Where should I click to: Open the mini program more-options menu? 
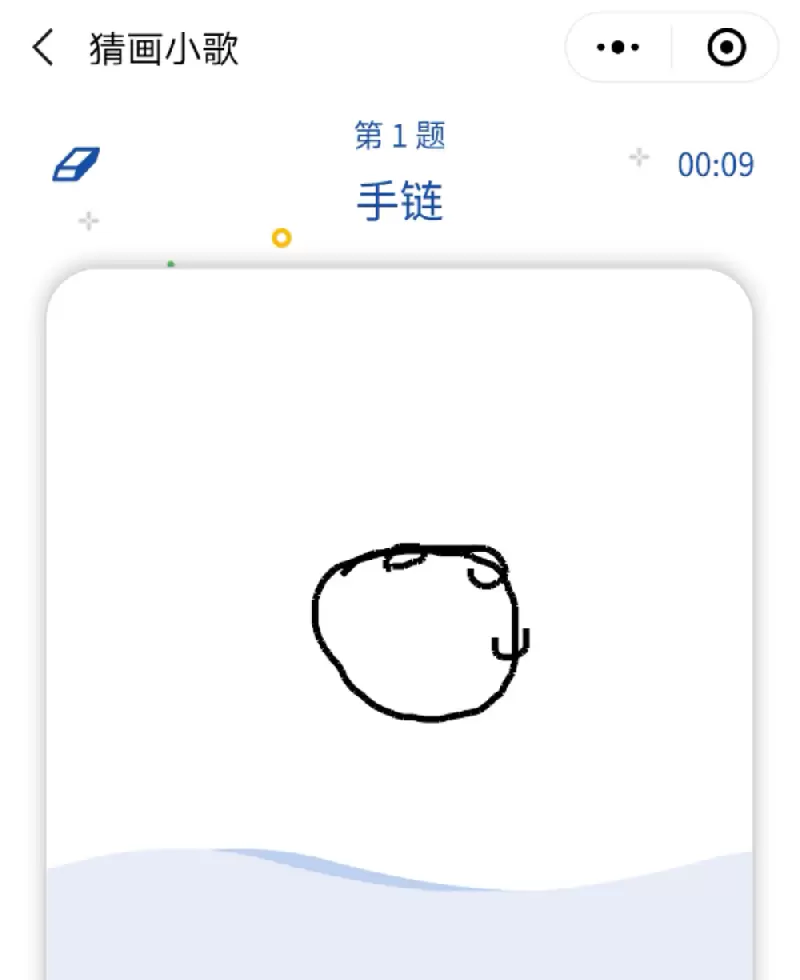[618, 47]
